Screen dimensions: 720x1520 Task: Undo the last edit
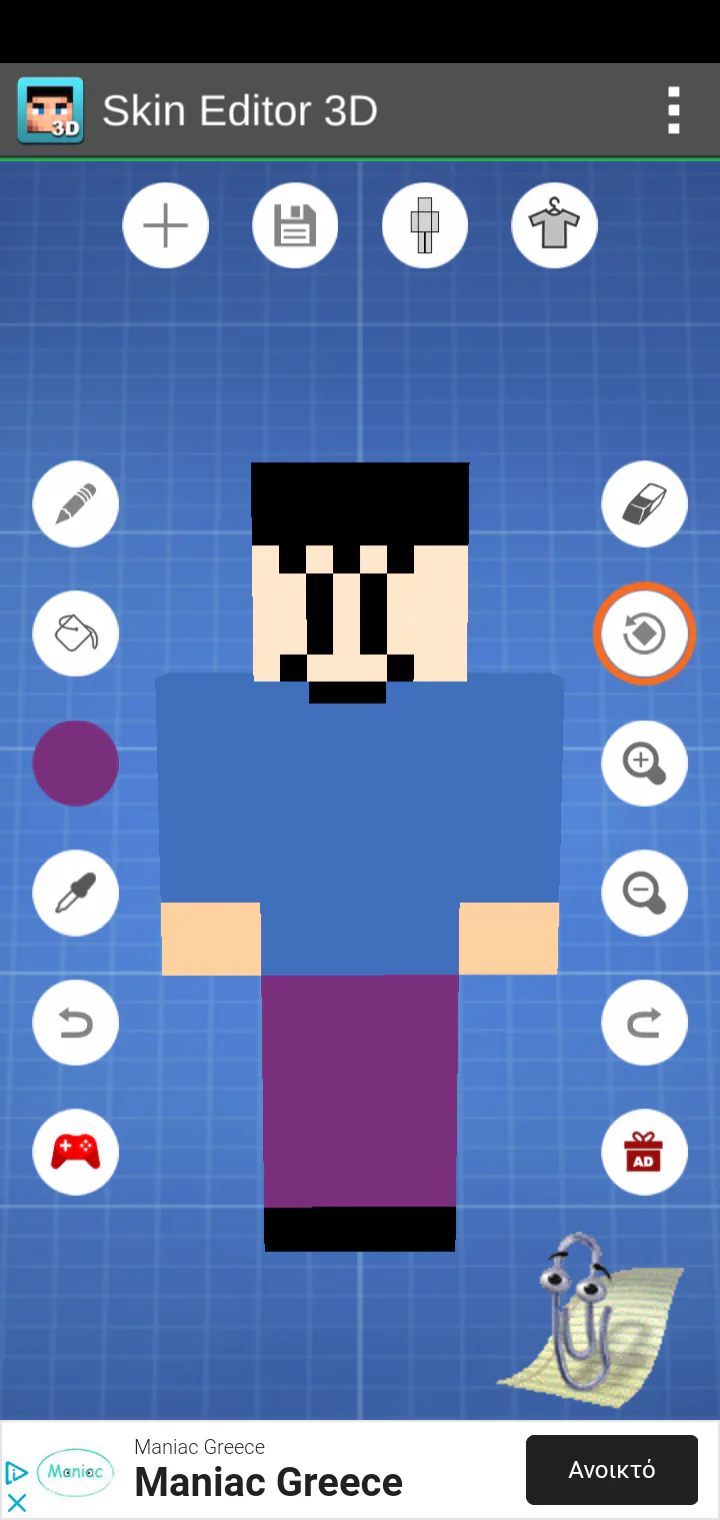[x=76, y=1022]
